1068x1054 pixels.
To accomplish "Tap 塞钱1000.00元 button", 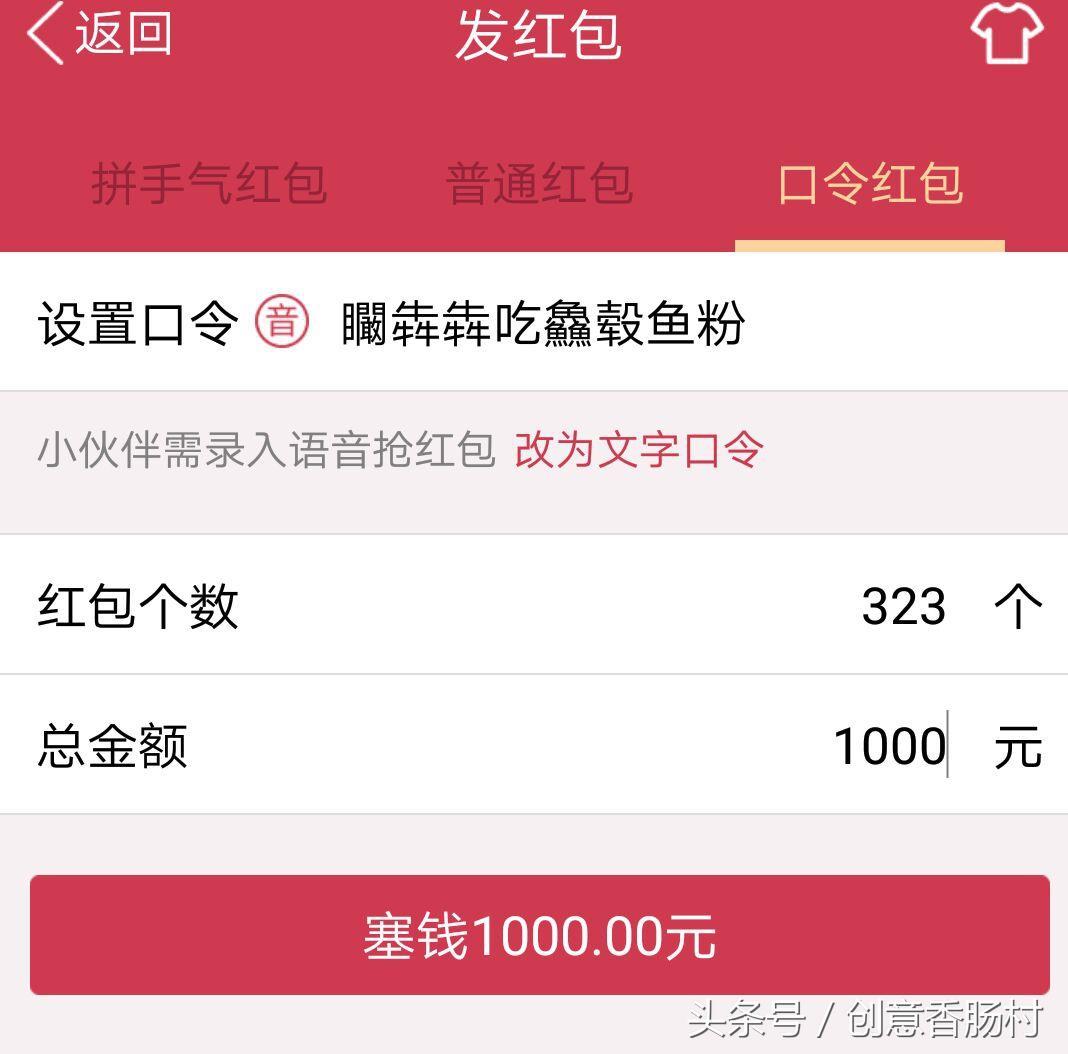I will (x=539, y=936).
